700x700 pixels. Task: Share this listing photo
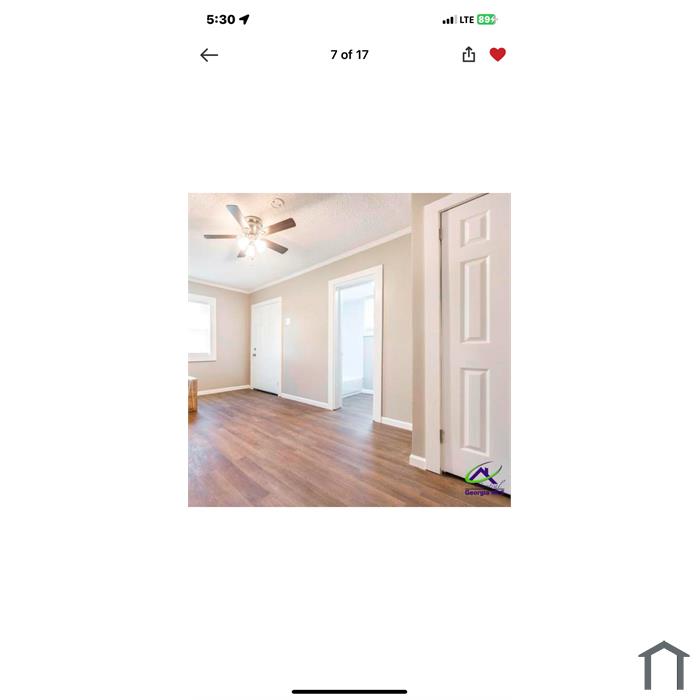click(468, 55)
